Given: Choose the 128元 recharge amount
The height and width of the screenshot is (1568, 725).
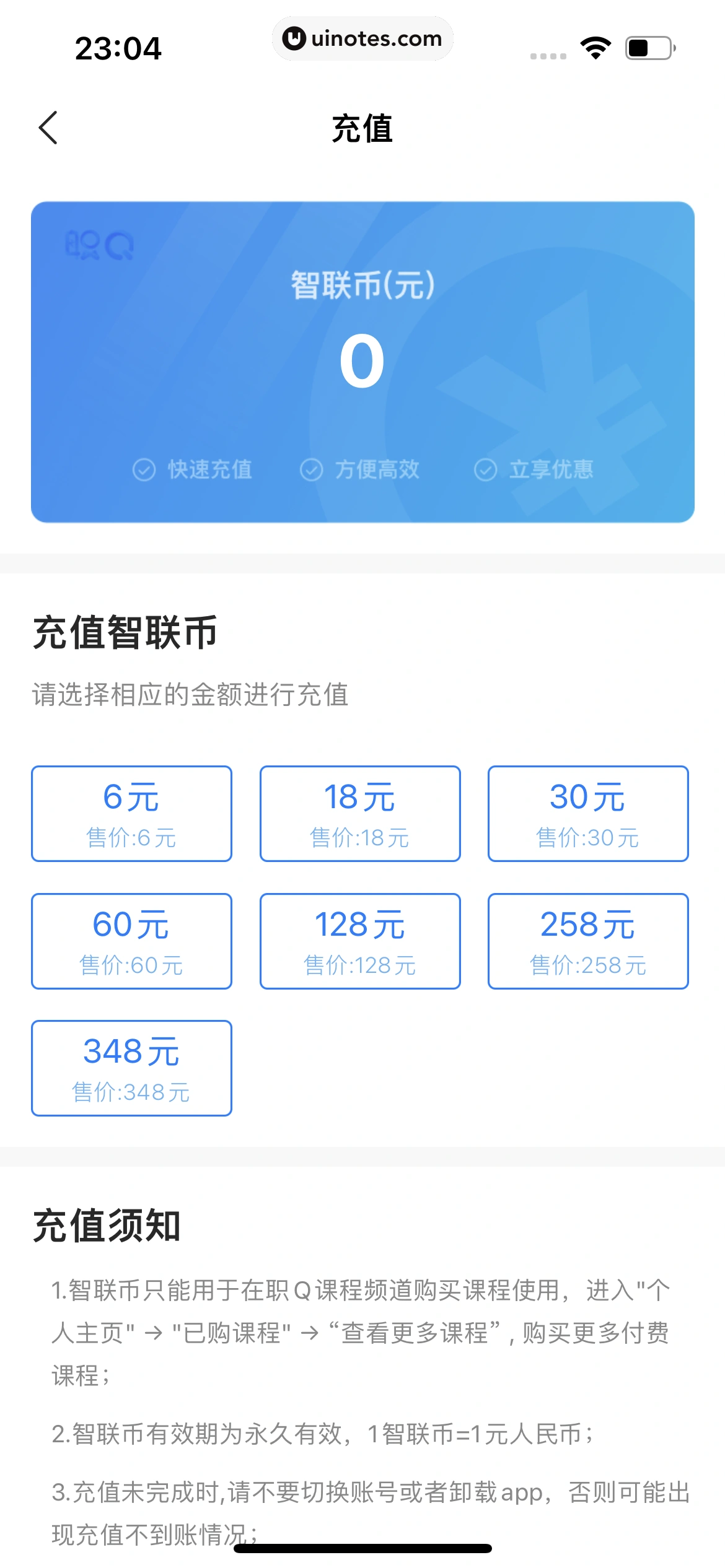Looking at the screenshot, I should pos(359,941).
